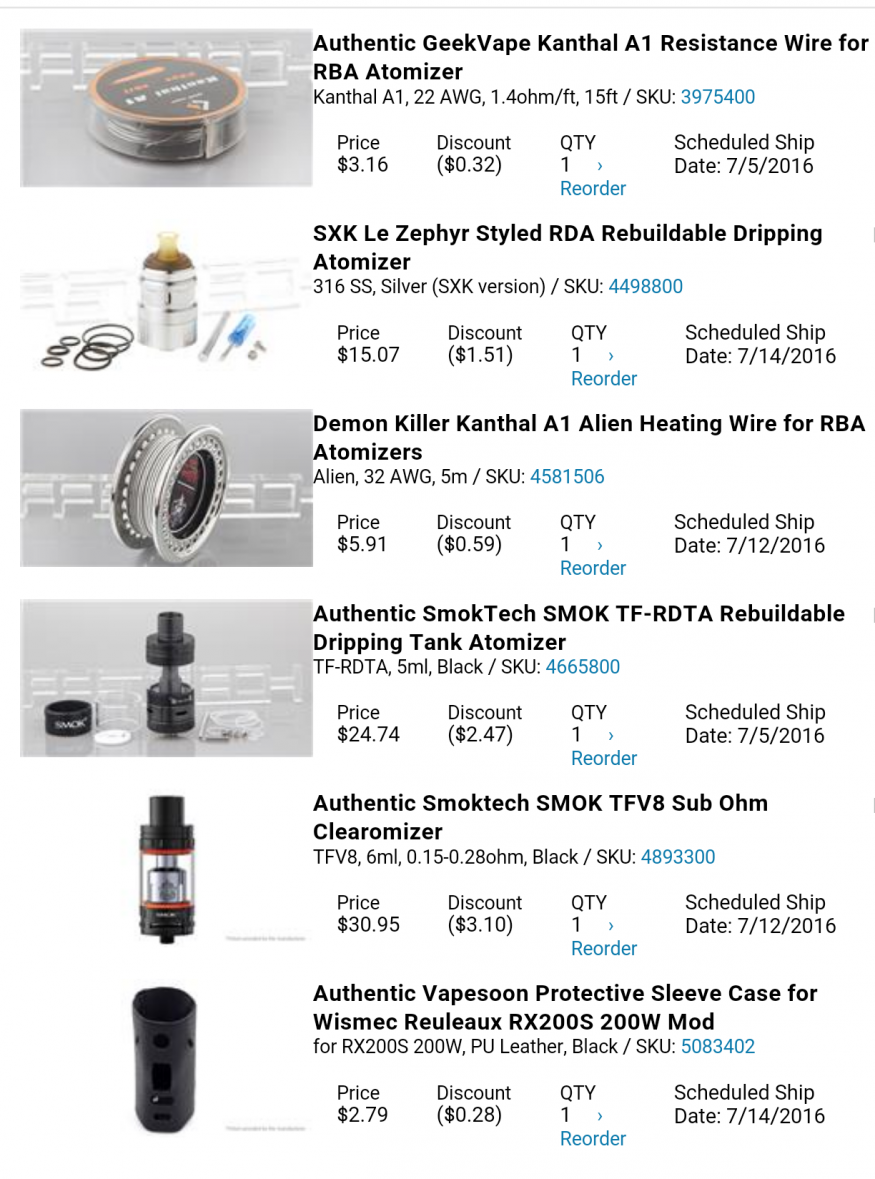Image resolution: width=875 pixels, height=1179 pixels.
Task: Reorder the GeekVape Kanthal A1 wire
Action: coord(593,188)
